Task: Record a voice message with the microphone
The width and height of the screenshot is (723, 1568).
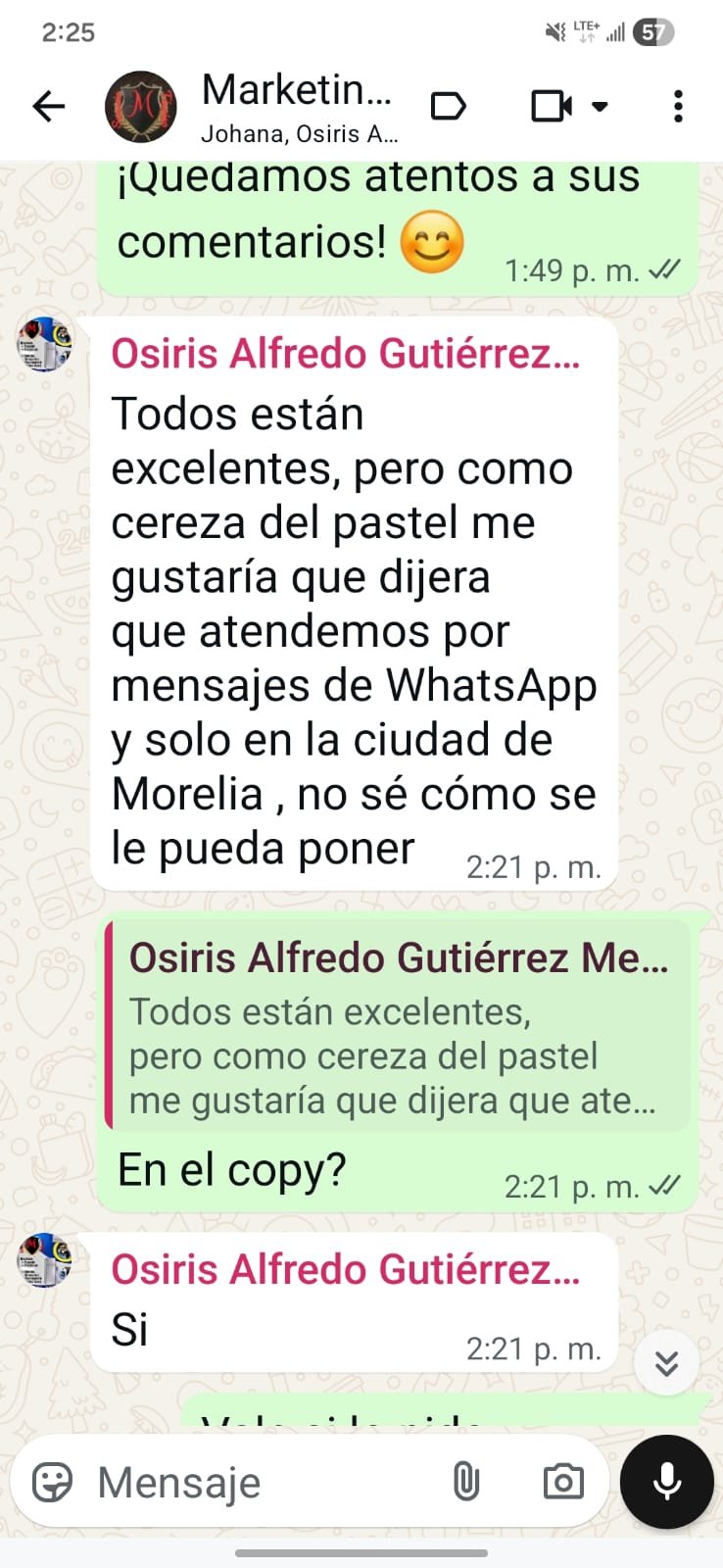Action: 667,1482
